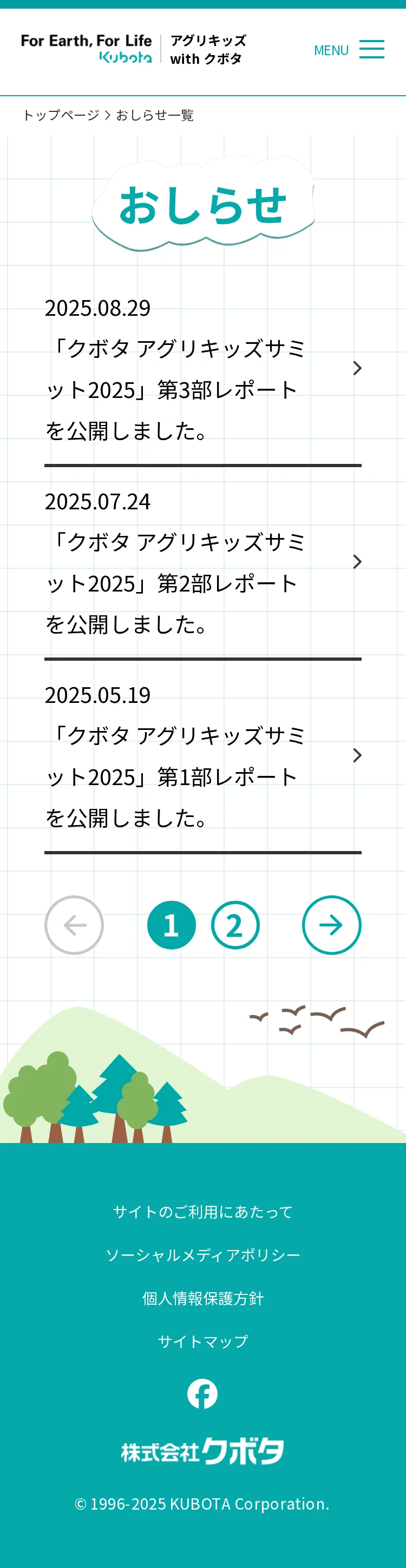The height and width of the screenshot is (1568, 406).
Task: Go to トップページ breadcrumb link
Action: coord(61,115)
